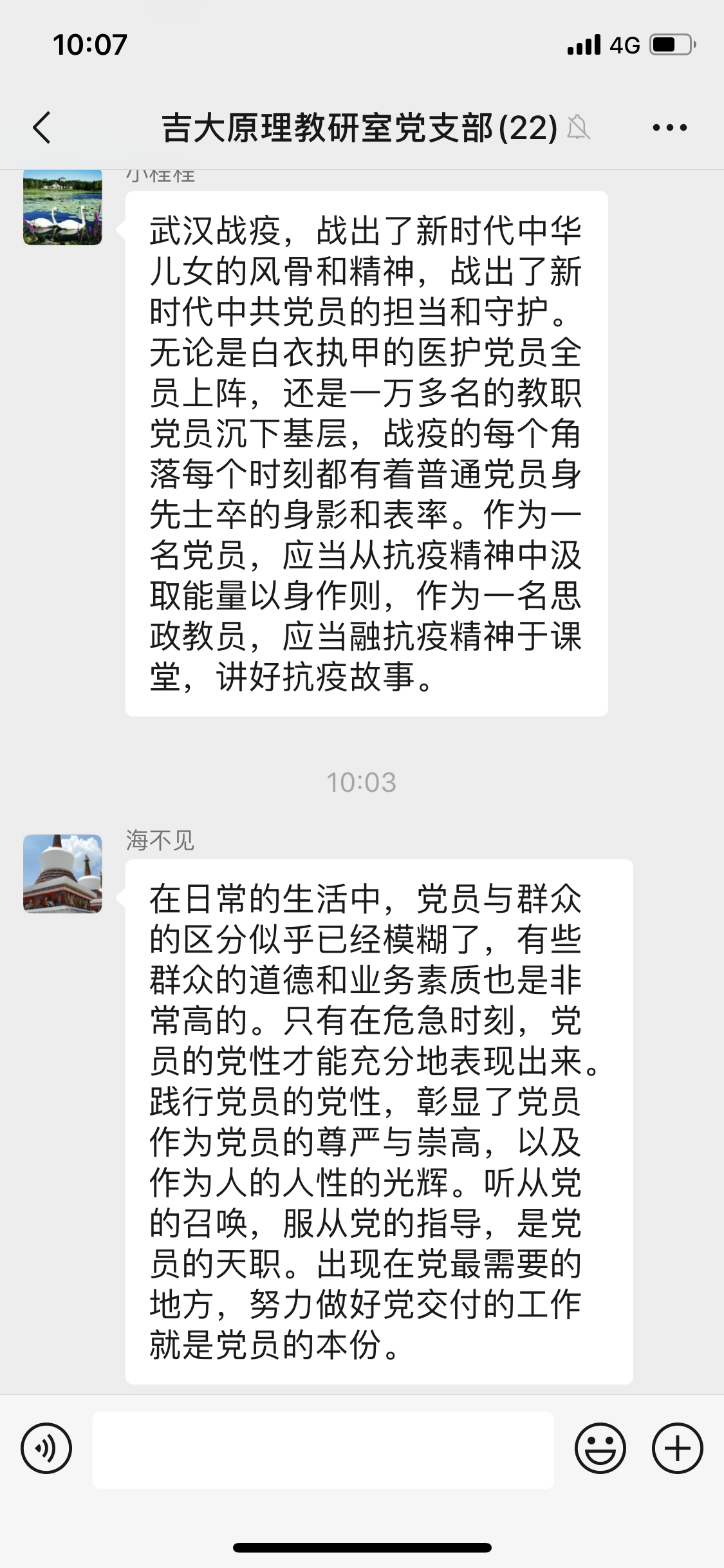The width and height of the screenshot is (724, 1568).
Task: Focus the message text field
Action: 323,1450
